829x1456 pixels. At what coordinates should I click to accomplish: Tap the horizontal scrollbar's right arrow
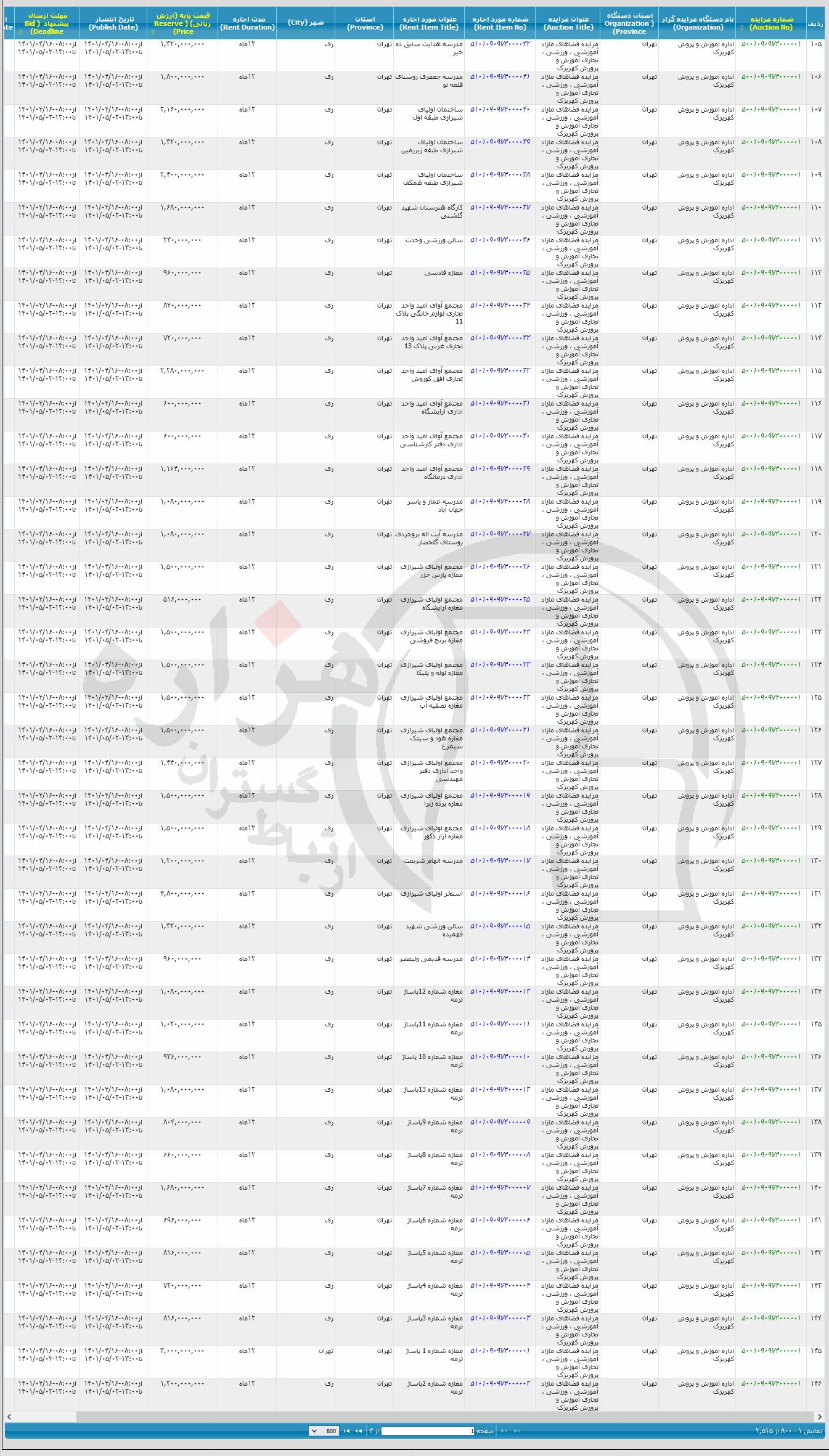pyautogui.click(x=819, y=1417)
